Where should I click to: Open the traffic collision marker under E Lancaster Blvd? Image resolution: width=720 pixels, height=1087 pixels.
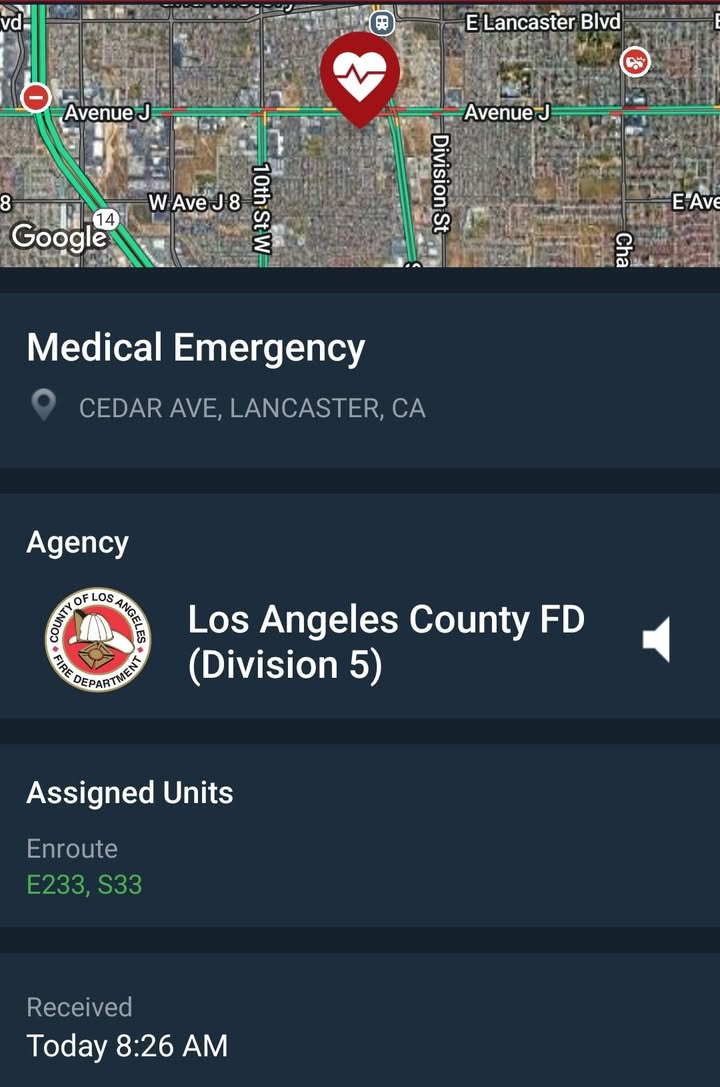pyautogui.click(x=635, y=62)
